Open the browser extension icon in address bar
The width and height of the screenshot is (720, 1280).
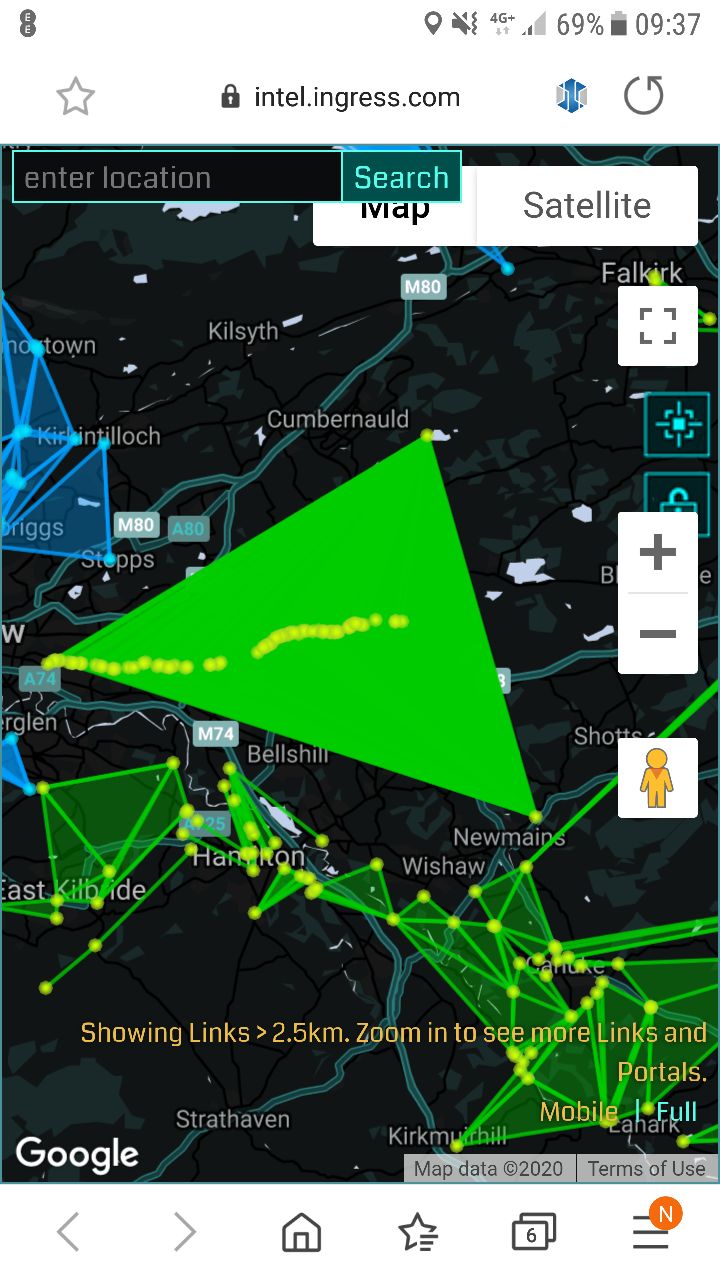coord(570,97)
